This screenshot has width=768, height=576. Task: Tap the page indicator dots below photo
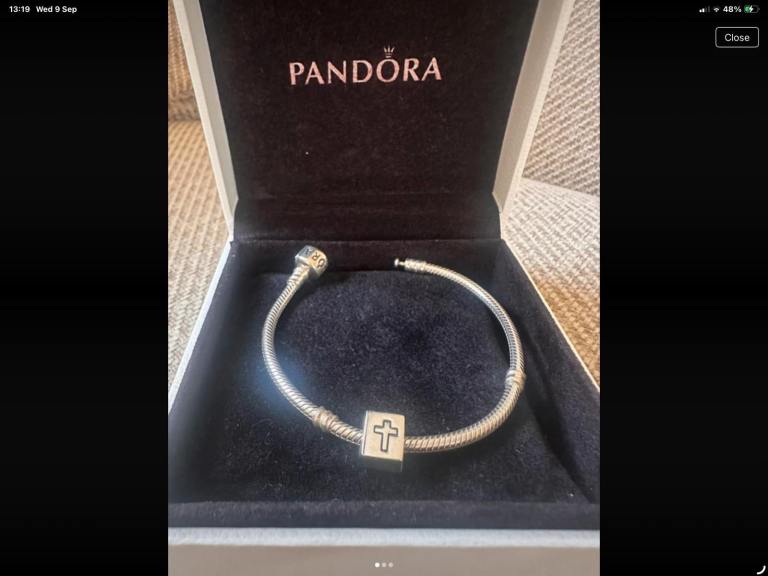384,565
